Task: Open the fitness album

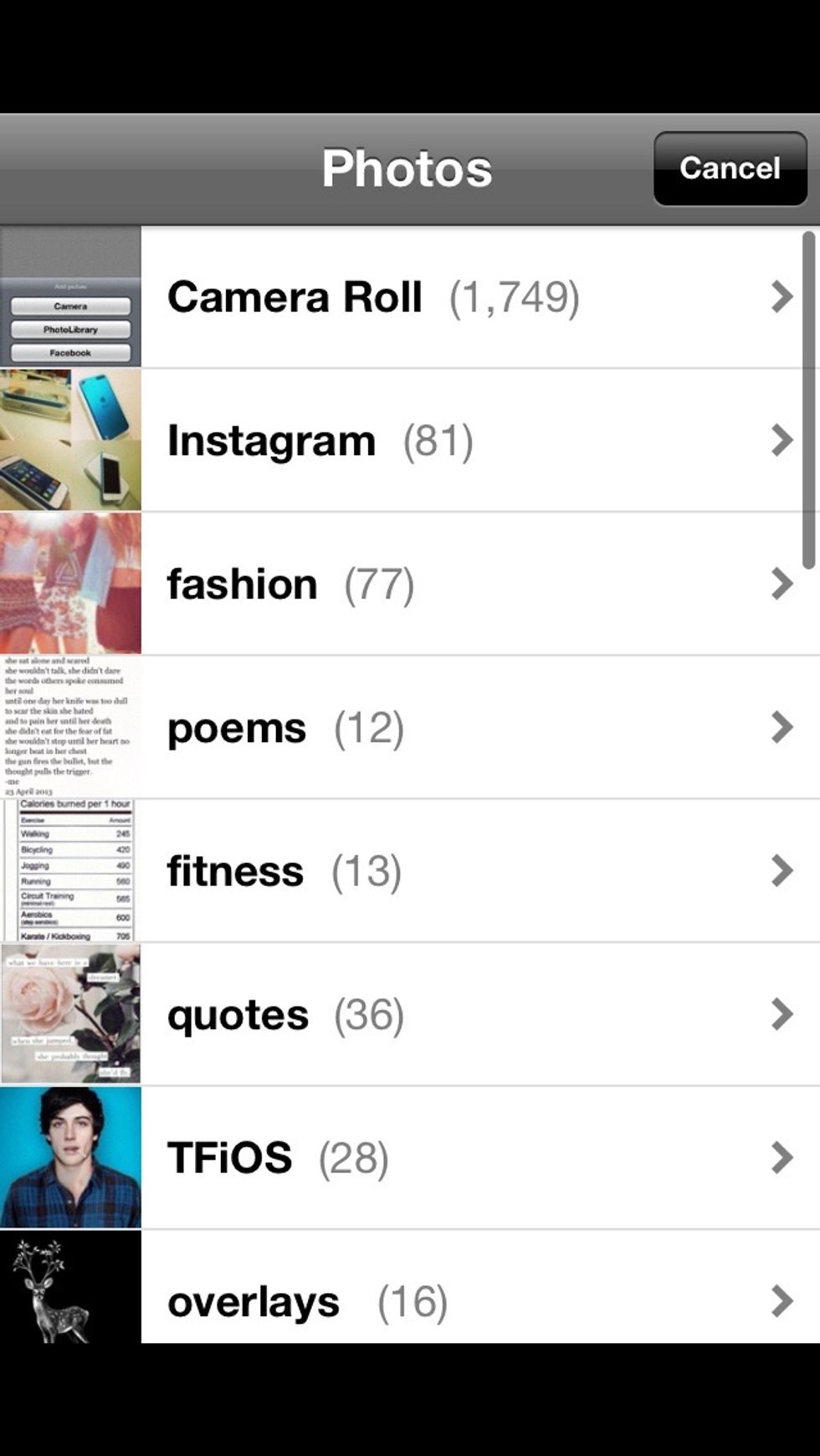Action: pyautogui.click(x=410, y=871)
